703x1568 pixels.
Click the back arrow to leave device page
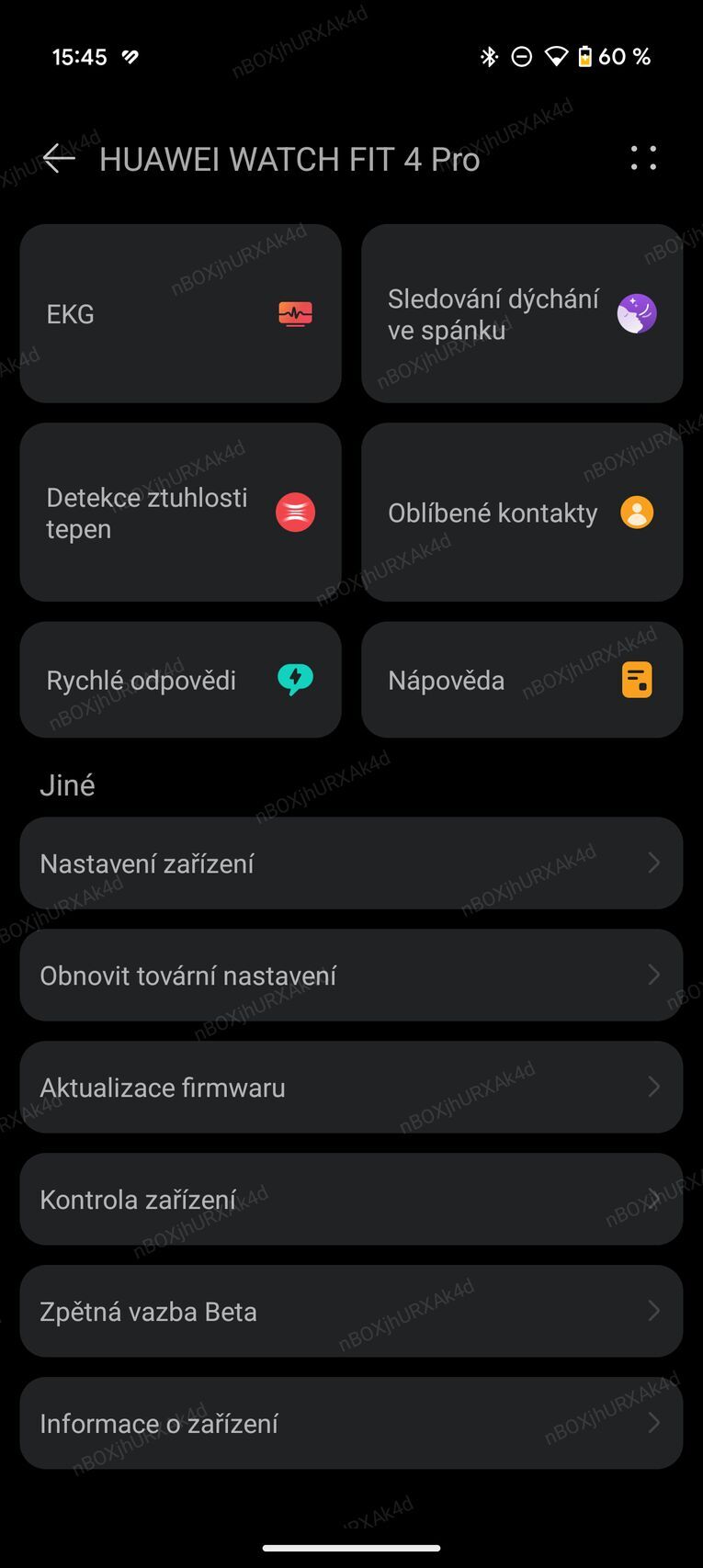click(x=58, y=158)
